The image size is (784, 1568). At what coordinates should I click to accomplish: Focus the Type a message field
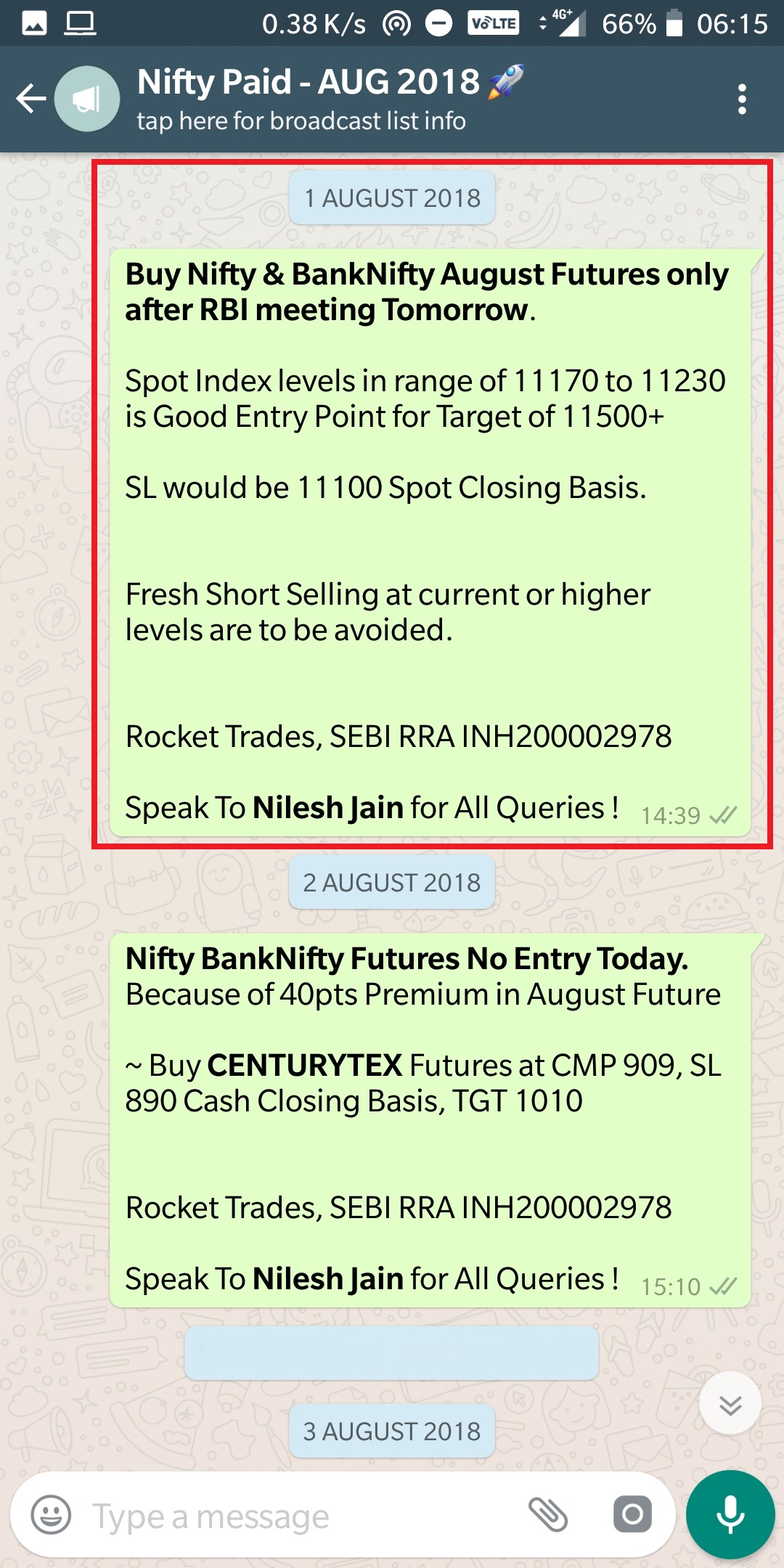pos(290,1516)
